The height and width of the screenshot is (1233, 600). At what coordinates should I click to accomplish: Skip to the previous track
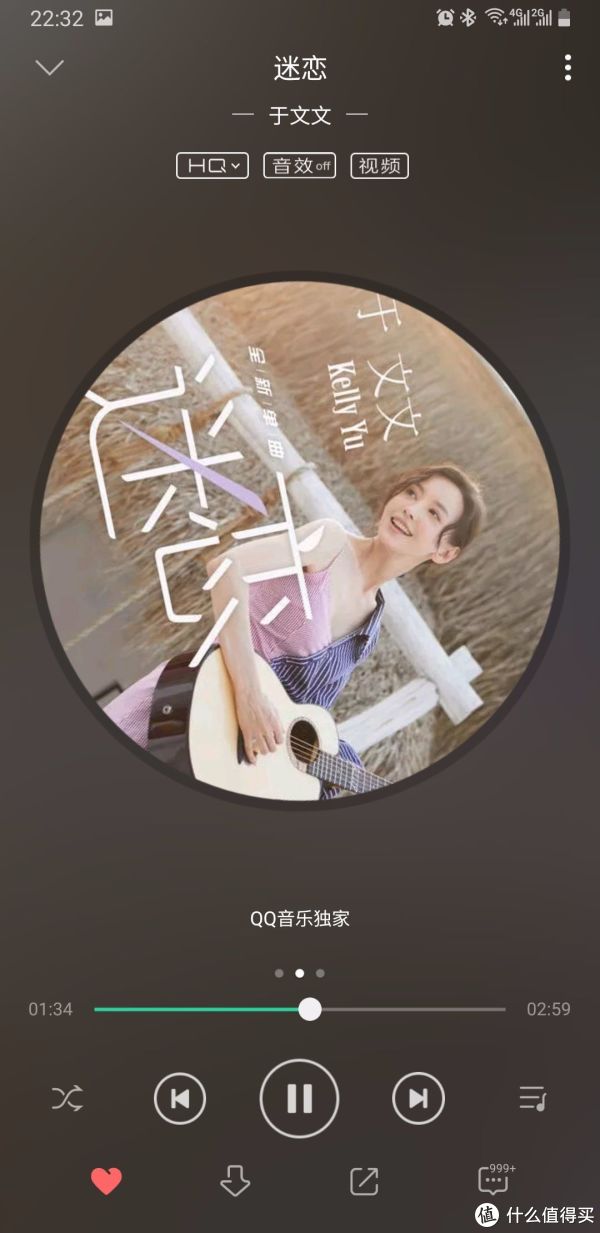[180, 1099]
